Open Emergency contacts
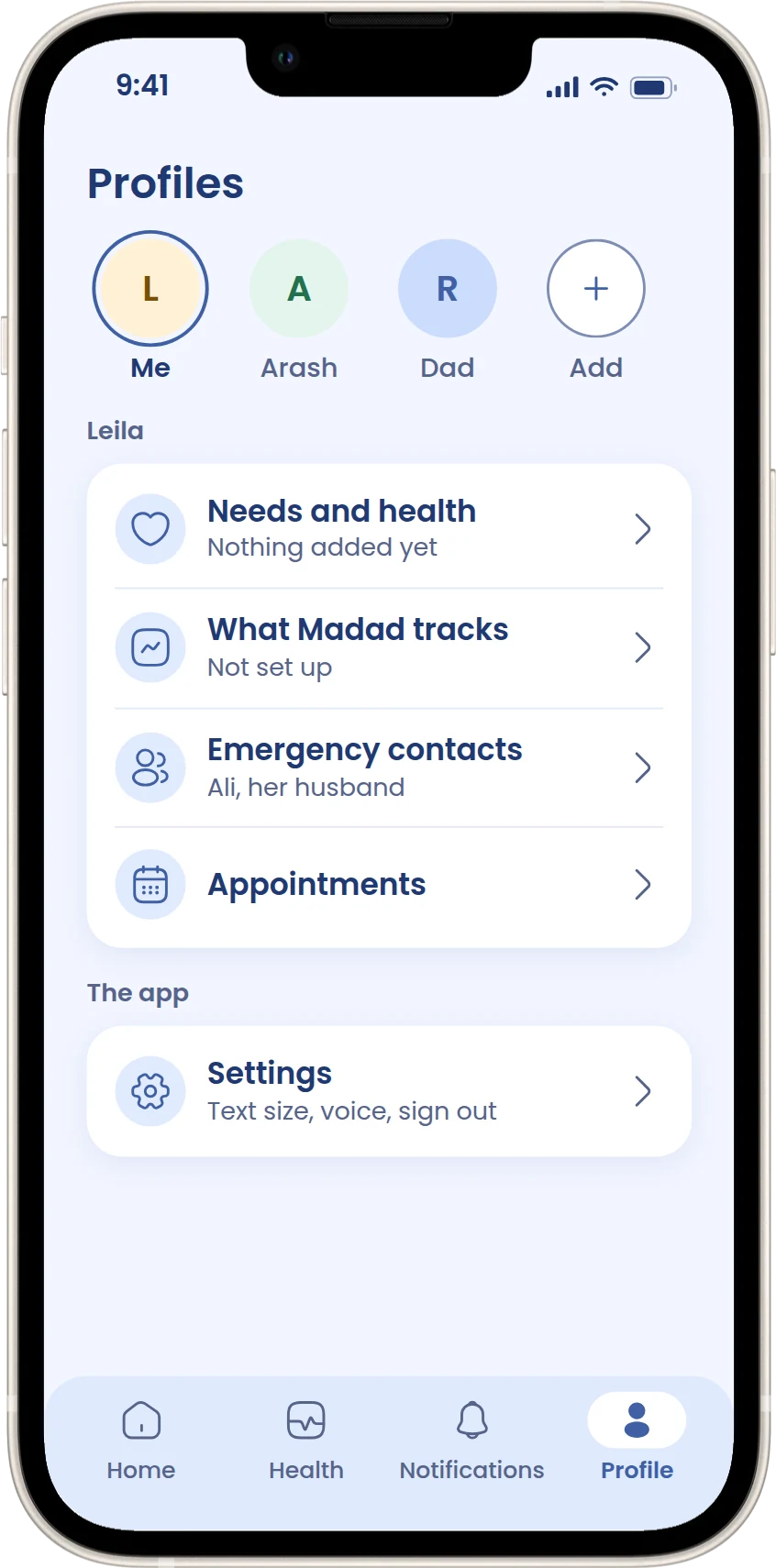Image resolution: width=776 pixels, height=1568 pixels. 389,767
